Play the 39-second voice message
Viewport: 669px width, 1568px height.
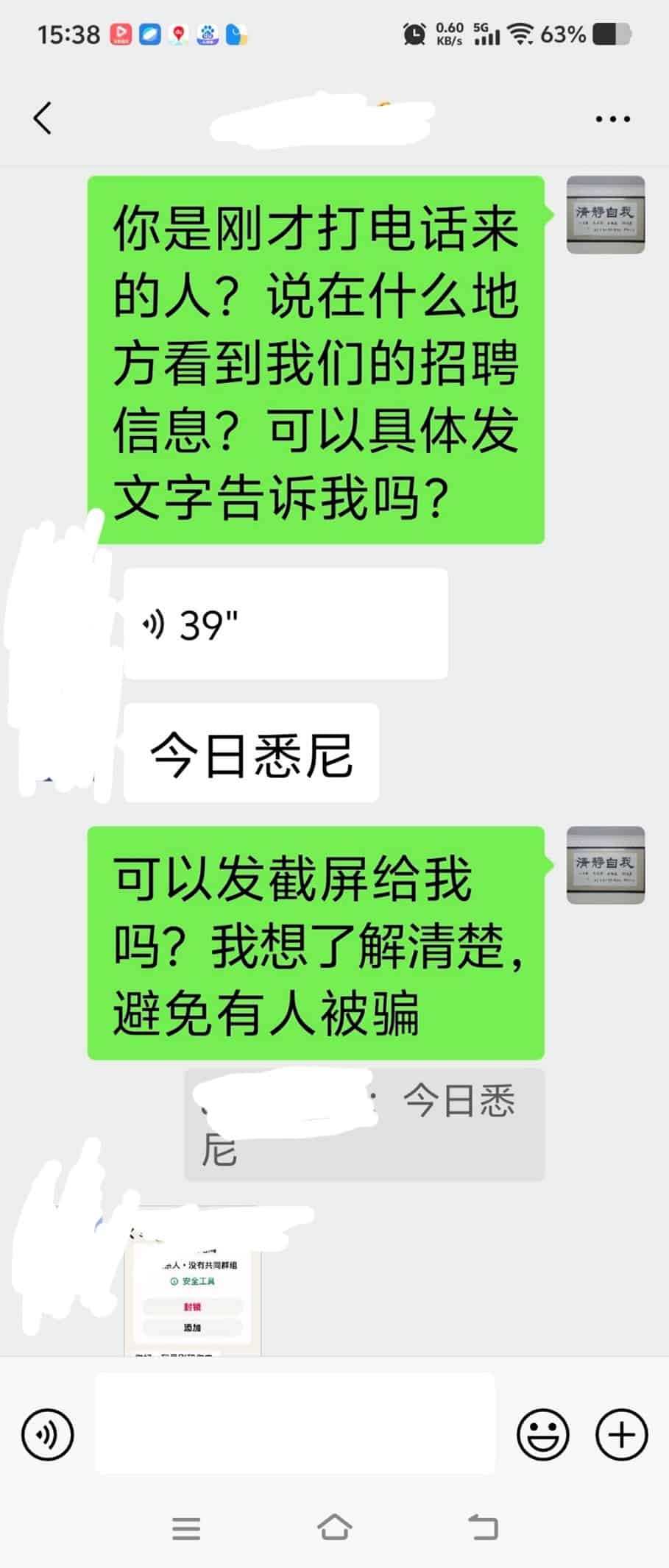point(286,624)
